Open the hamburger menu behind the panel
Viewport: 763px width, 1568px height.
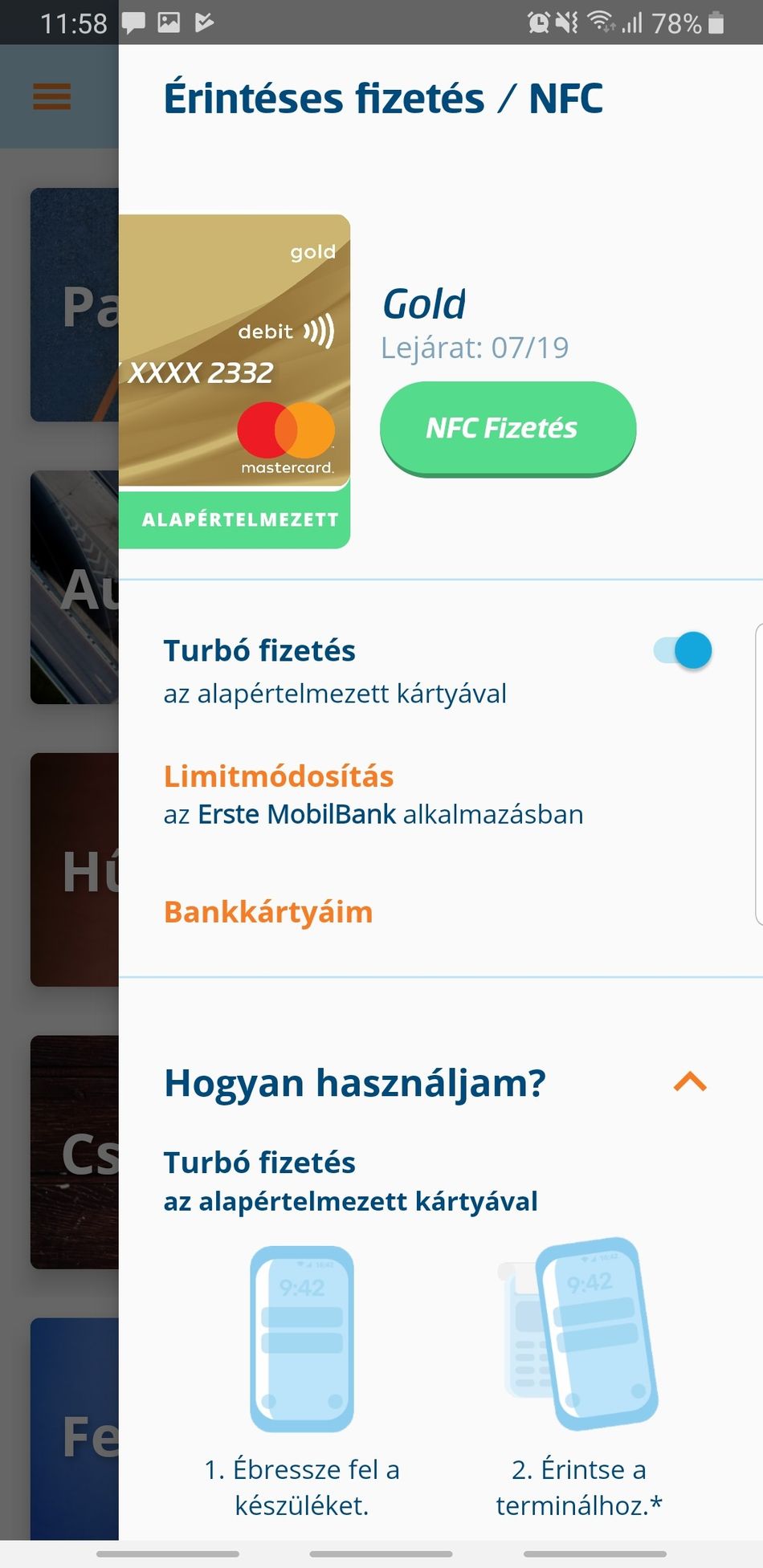pos(52,97)
